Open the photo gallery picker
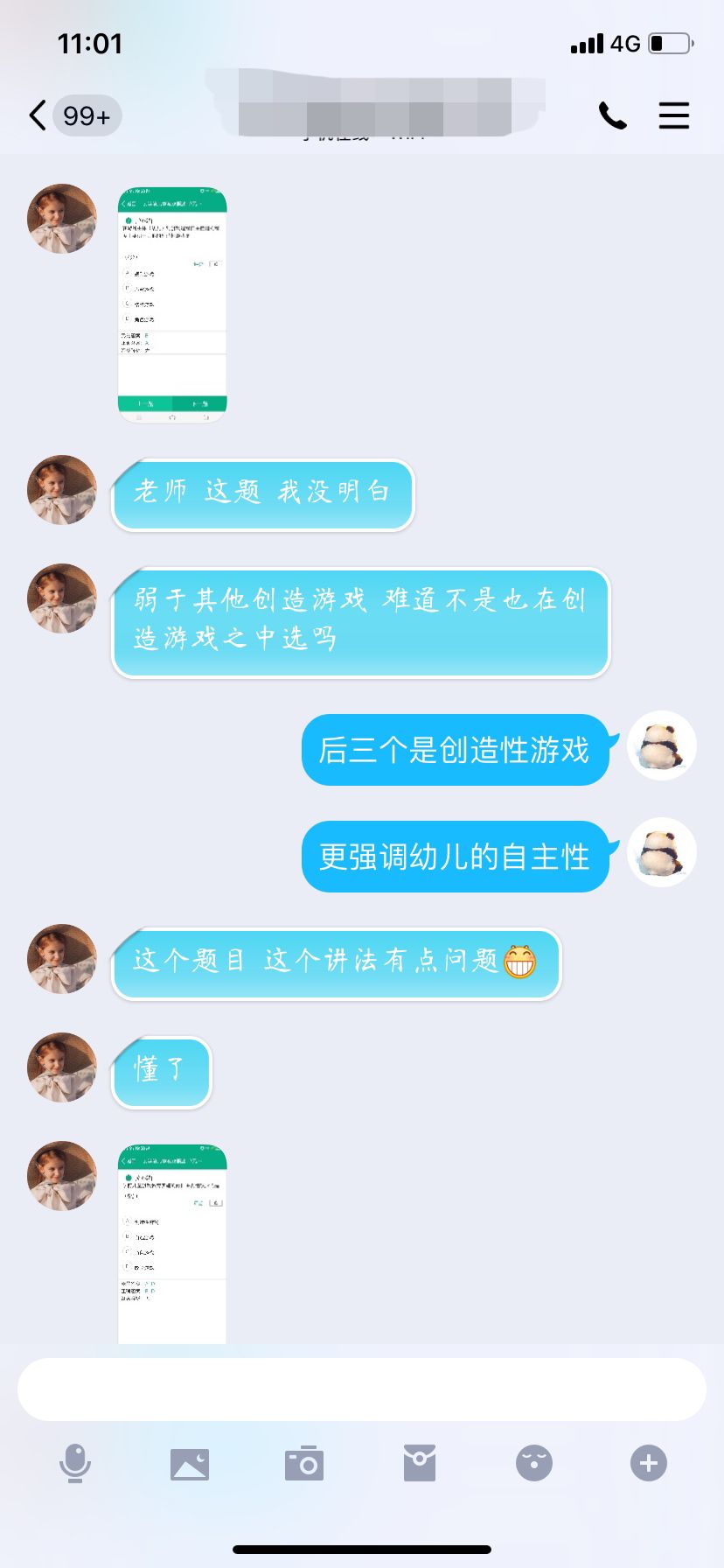The height and width of the screenshot is (1568, 724). pos(190,1463)
